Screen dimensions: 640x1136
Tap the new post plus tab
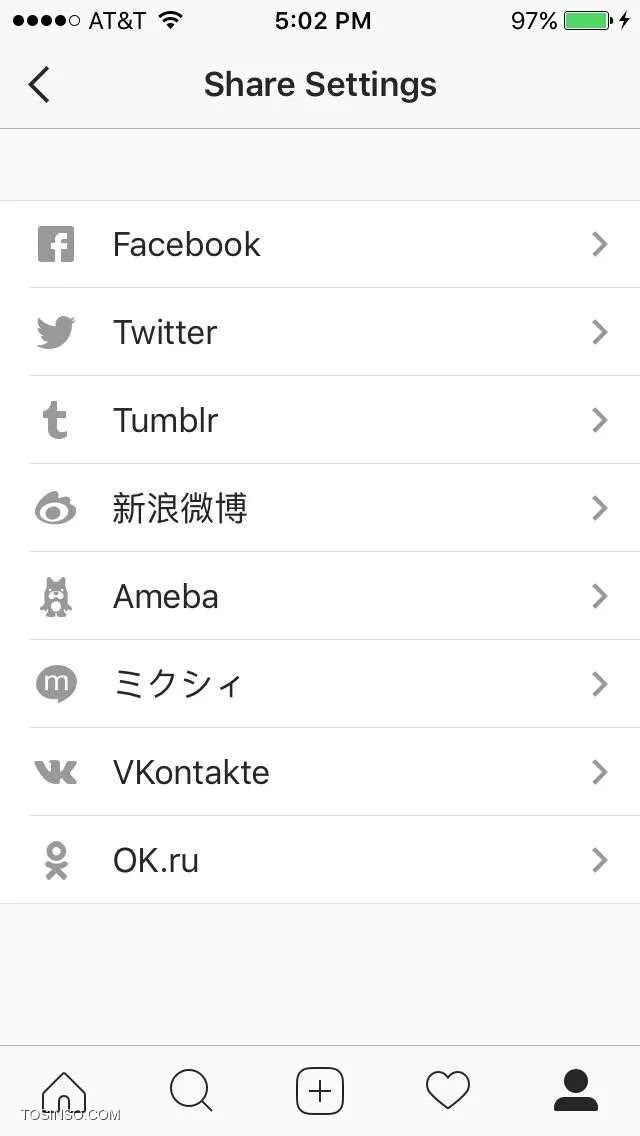pyautogui.click(x=320, y=1090)
